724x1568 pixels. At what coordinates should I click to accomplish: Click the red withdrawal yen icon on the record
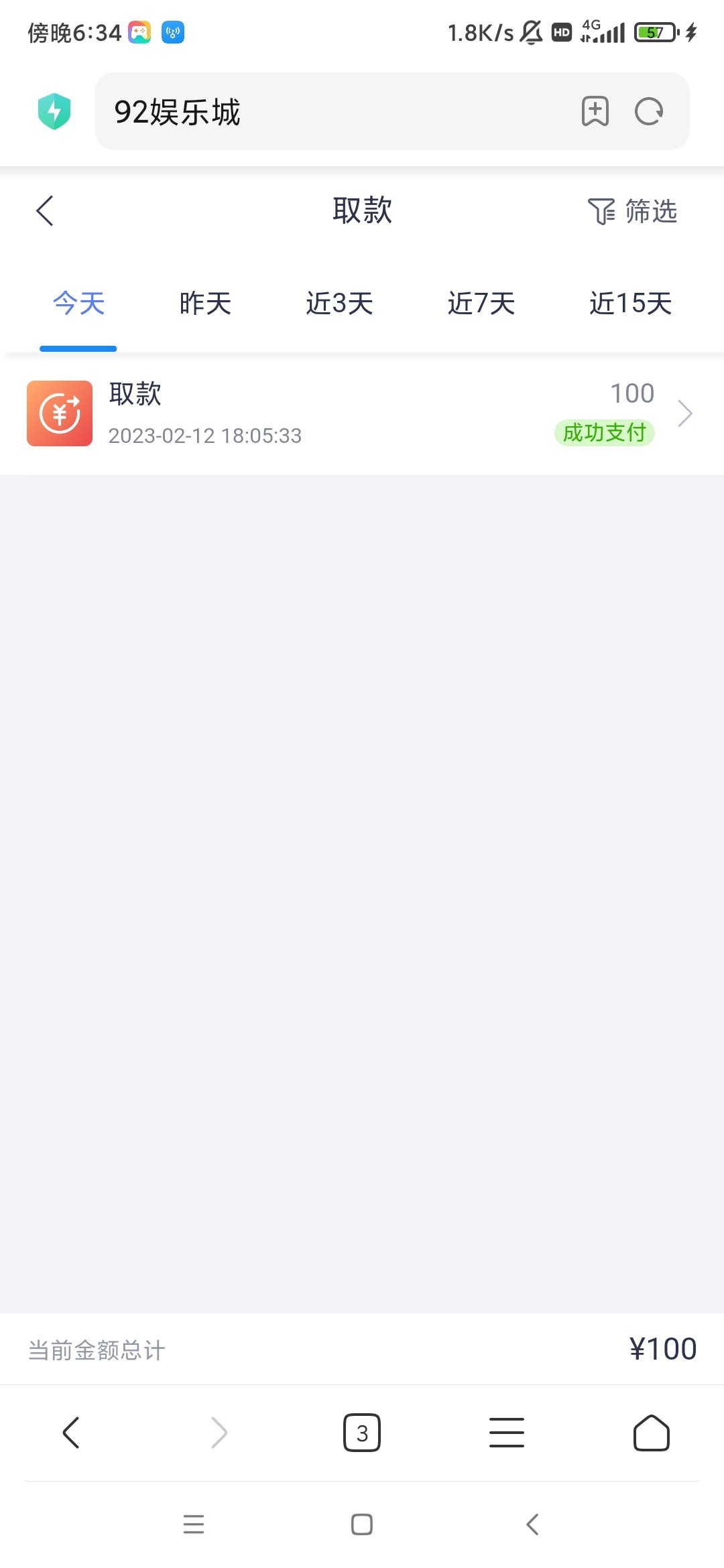click(x=59, y=413)
